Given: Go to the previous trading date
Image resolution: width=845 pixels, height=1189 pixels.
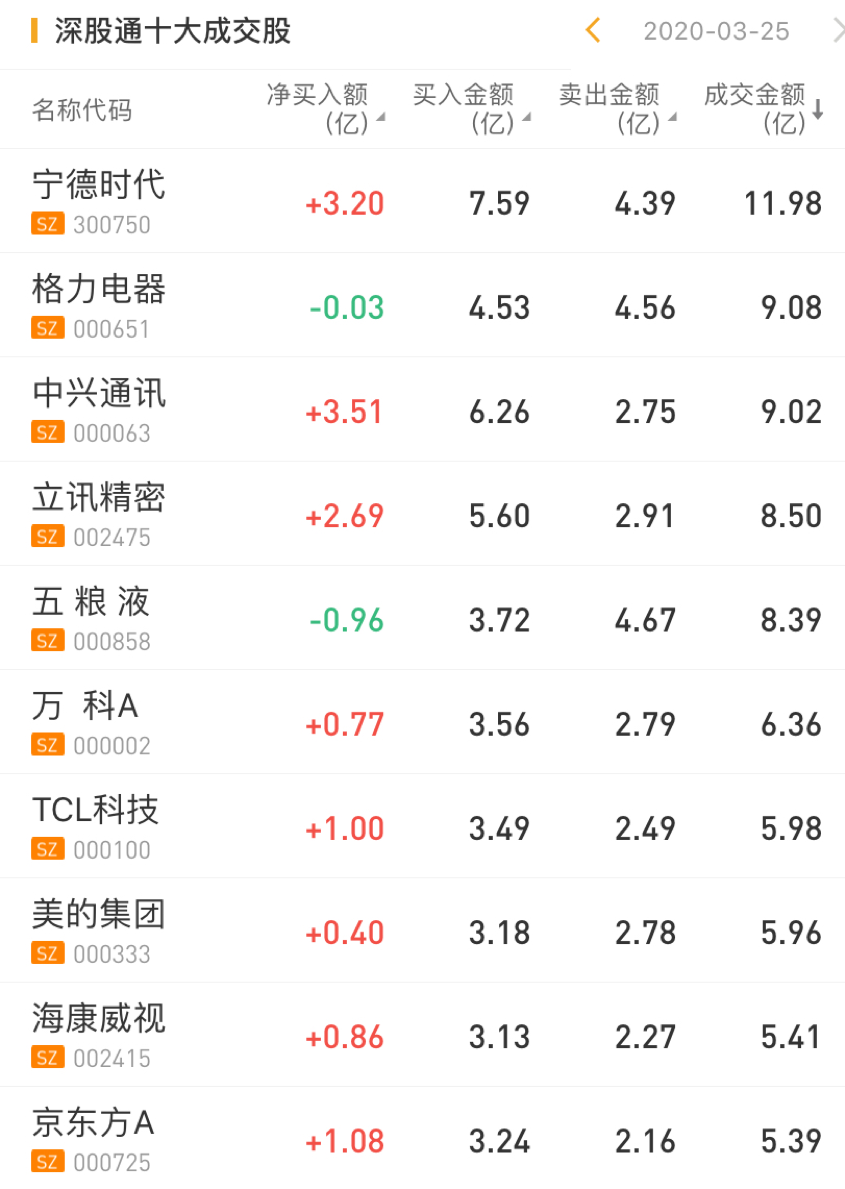Looking at the screenshot, I should [593, 31].
